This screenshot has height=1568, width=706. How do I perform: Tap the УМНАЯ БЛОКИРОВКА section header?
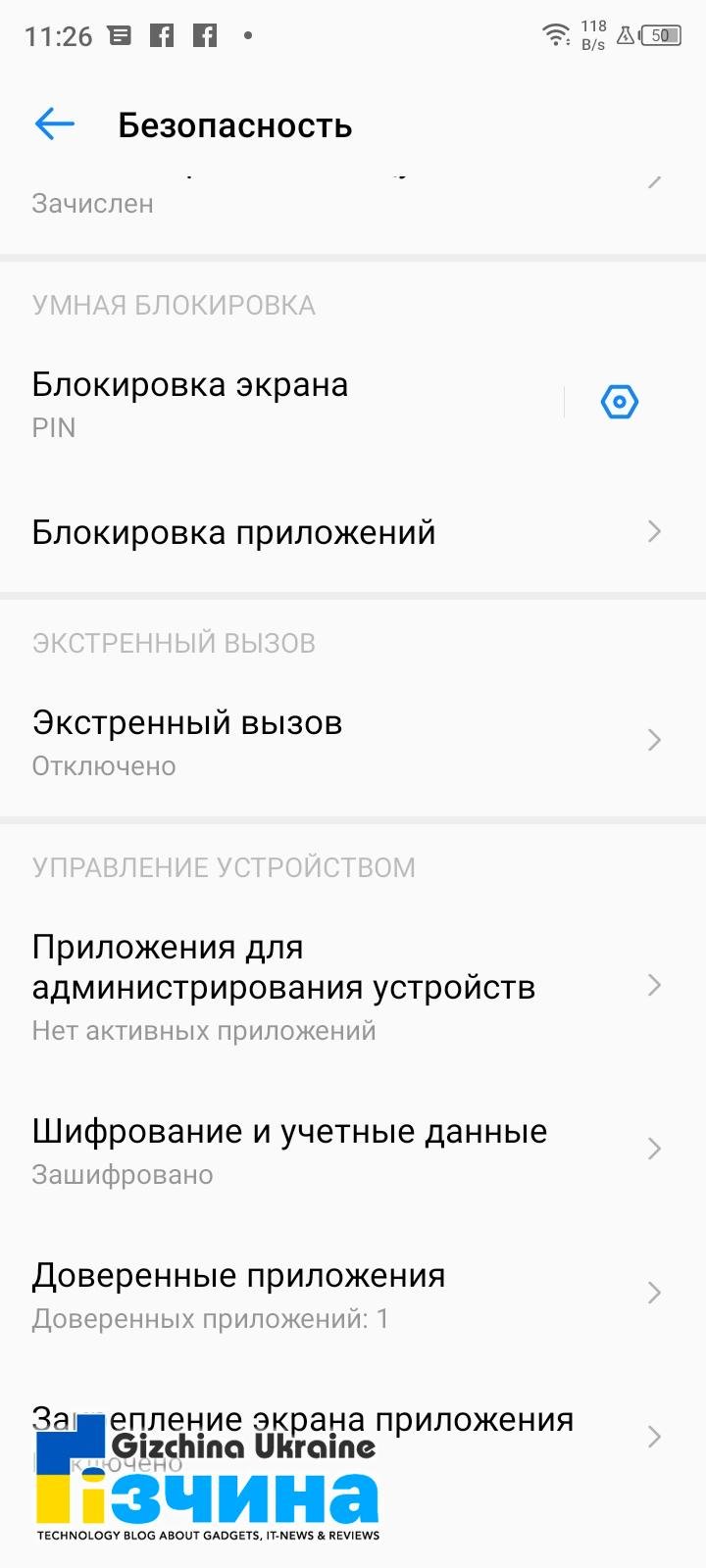click(174, 304)
